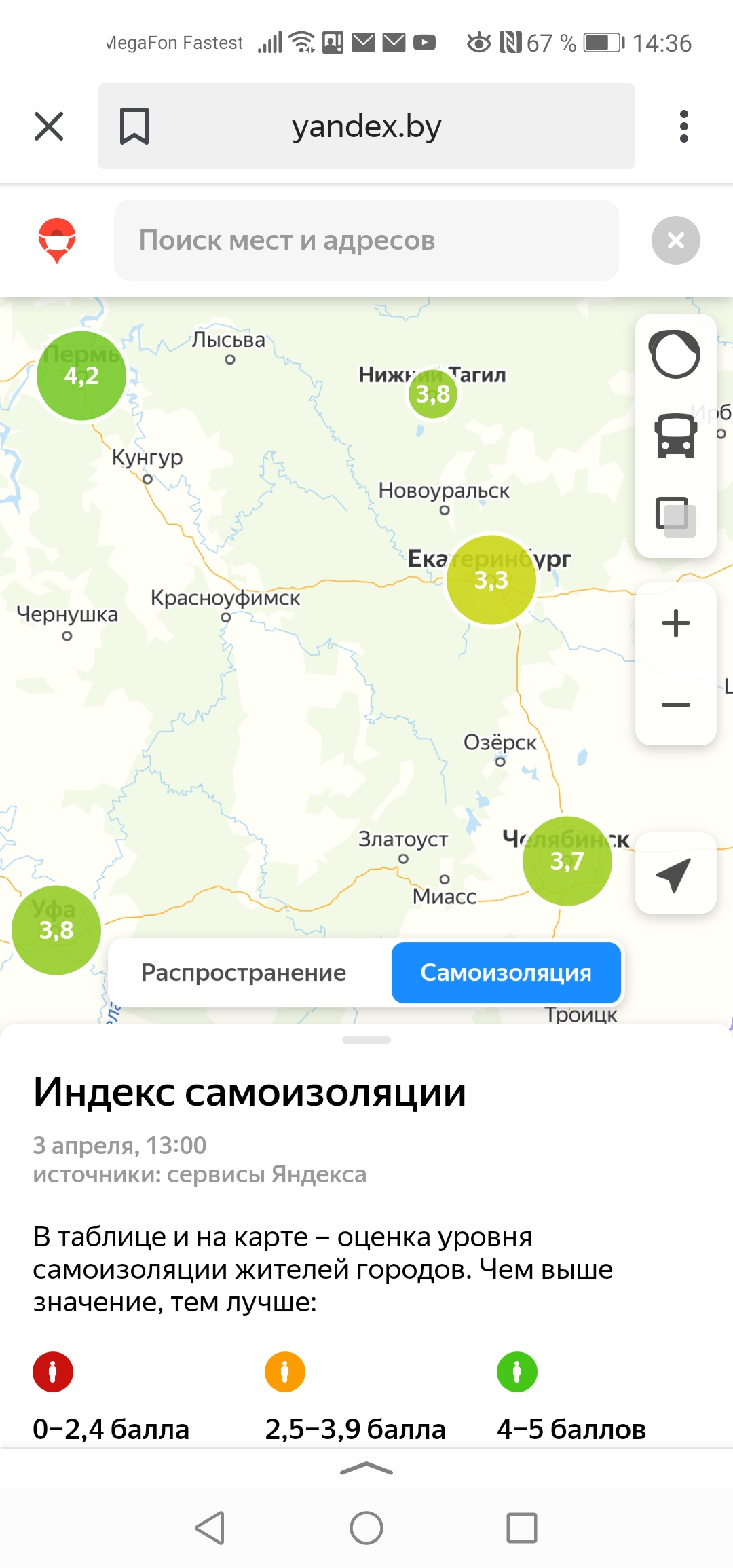Viewport: 733px width, 1568px height.
Task: Open the Уфа 3,8 marker
Action: [56, 930]
